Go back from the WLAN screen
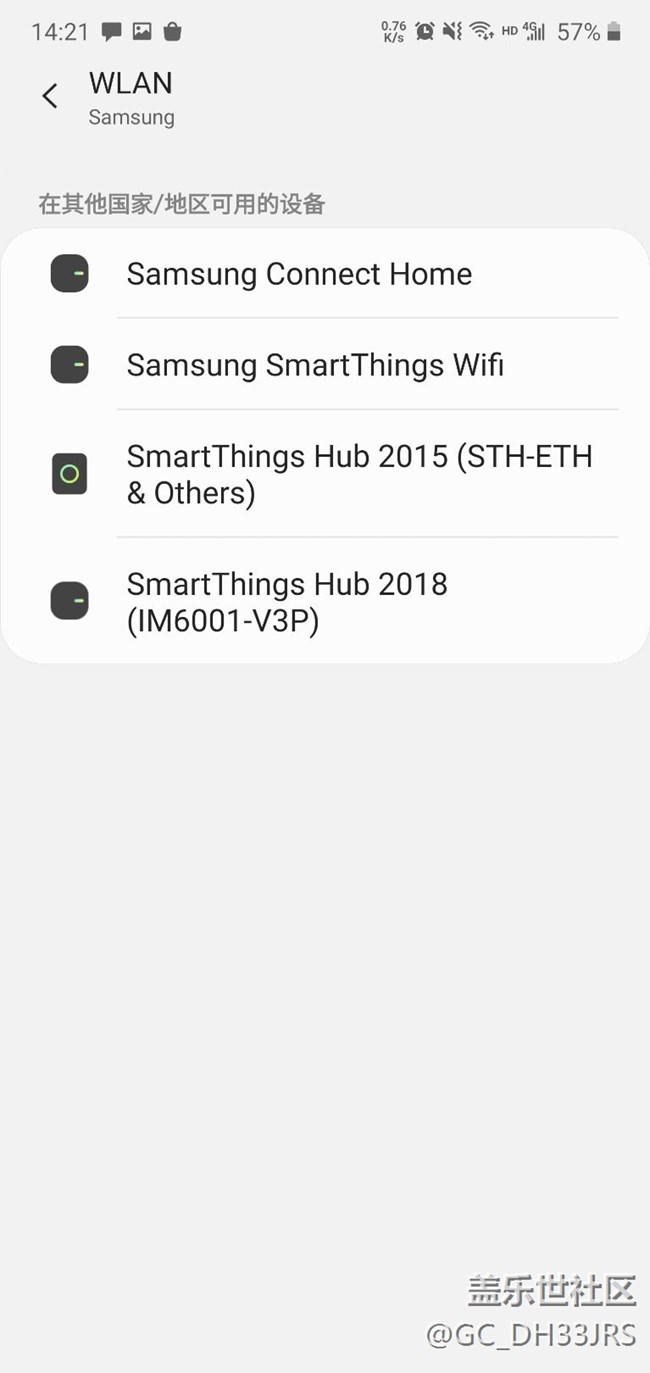Screen dimensions: 650x1373 click(50, 96)
